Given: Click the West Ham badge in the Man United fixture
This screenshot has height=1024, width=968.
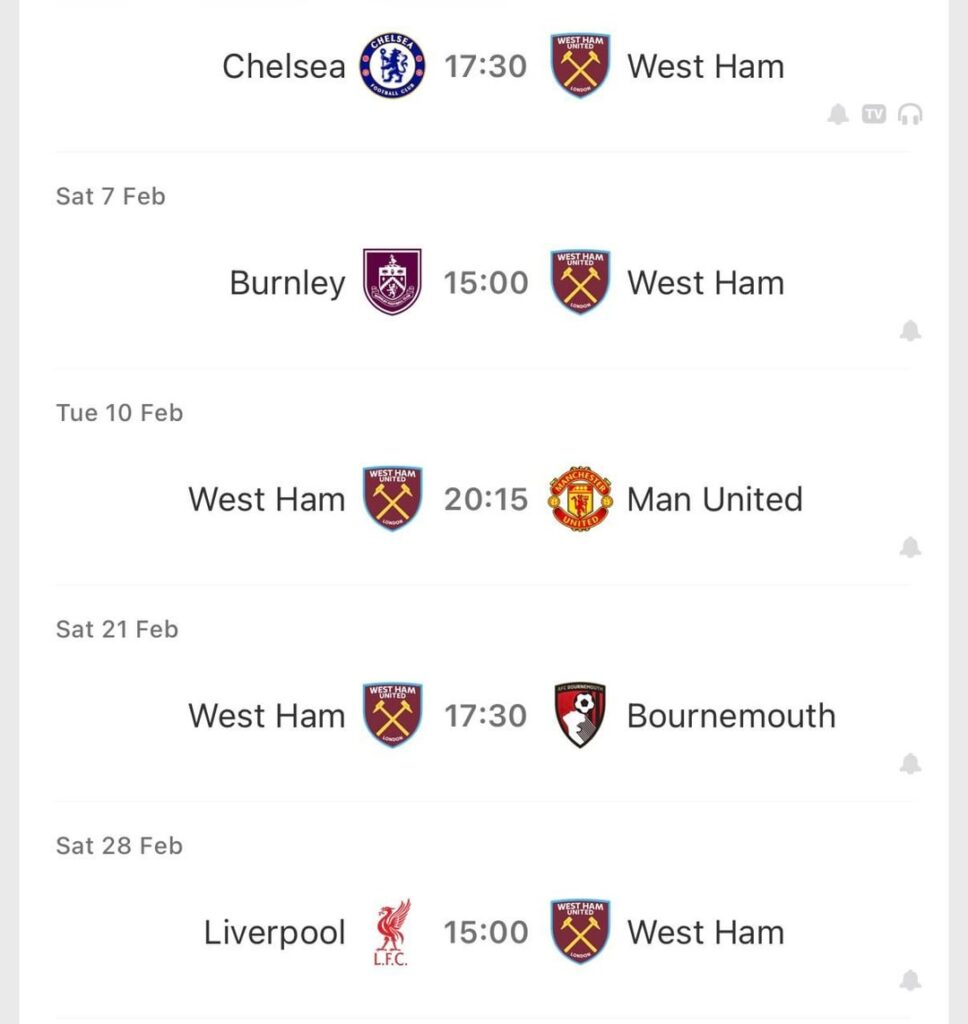Looking at the screenshot, I should 391,499.
